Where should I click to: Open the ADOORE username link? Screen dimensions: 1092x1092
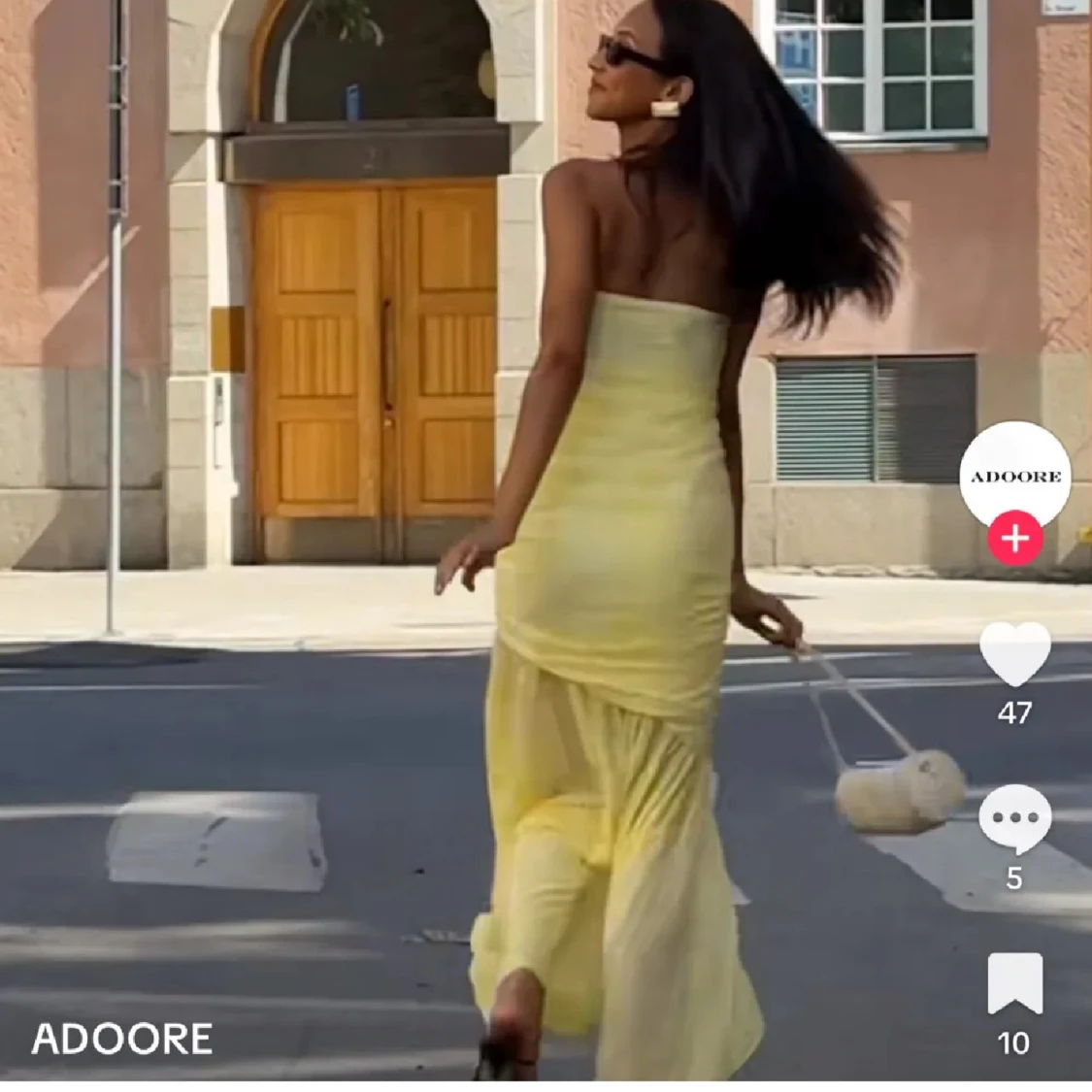click(x=121, y=1039)
